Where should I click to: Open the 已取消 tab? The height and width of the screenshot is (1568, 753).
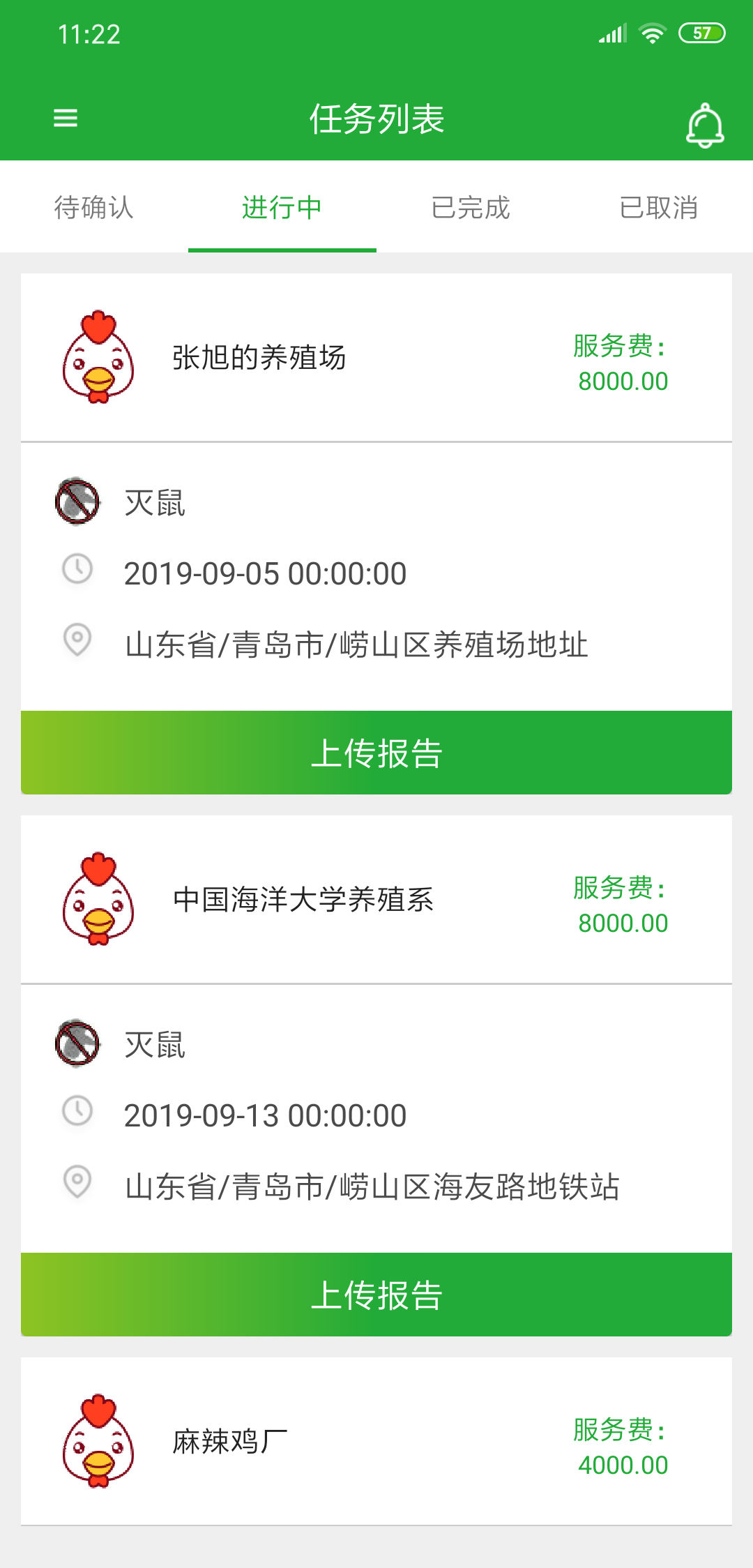point(660,207)
